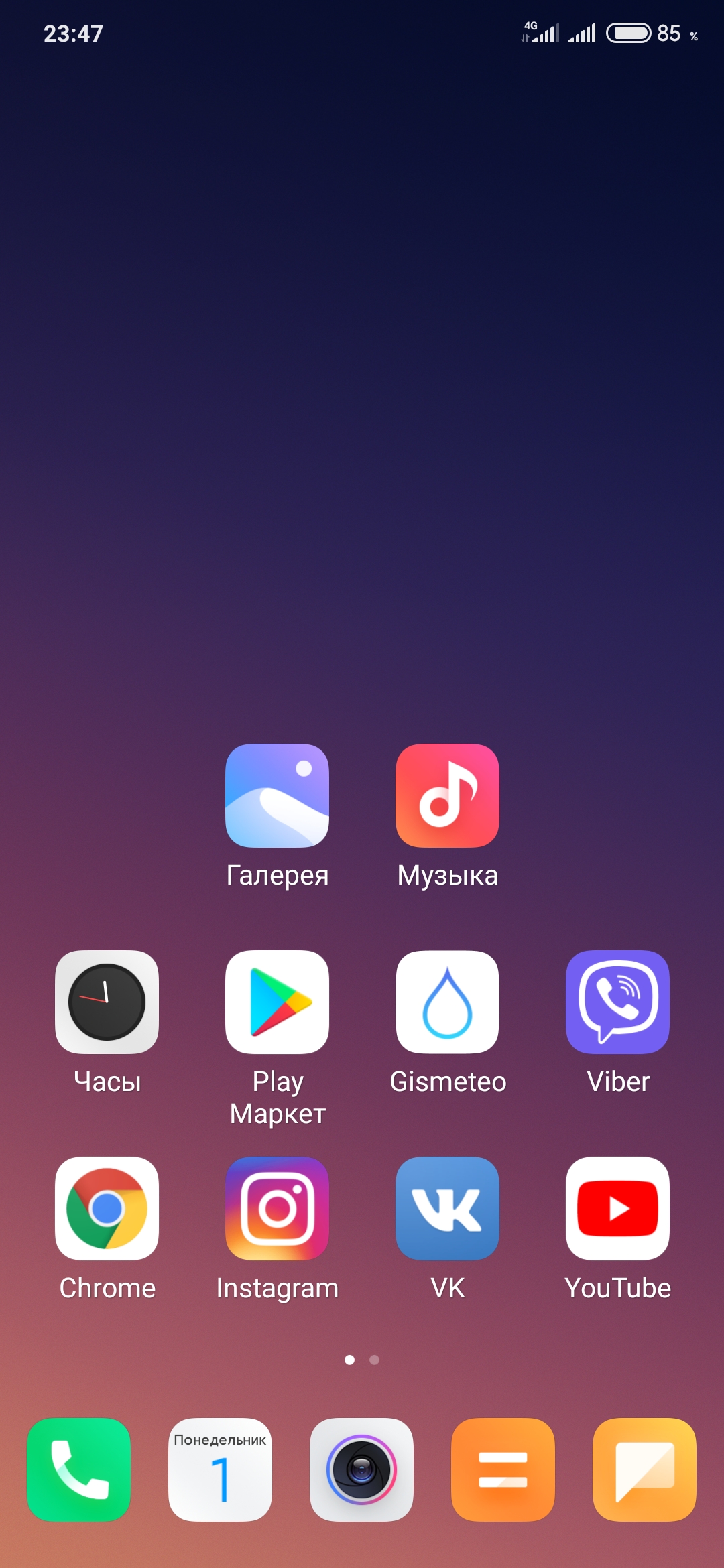Open the phone dialer in dock
This screenshot has width=724, height=1568.
pyautogui.click(x=78, y=1469)
